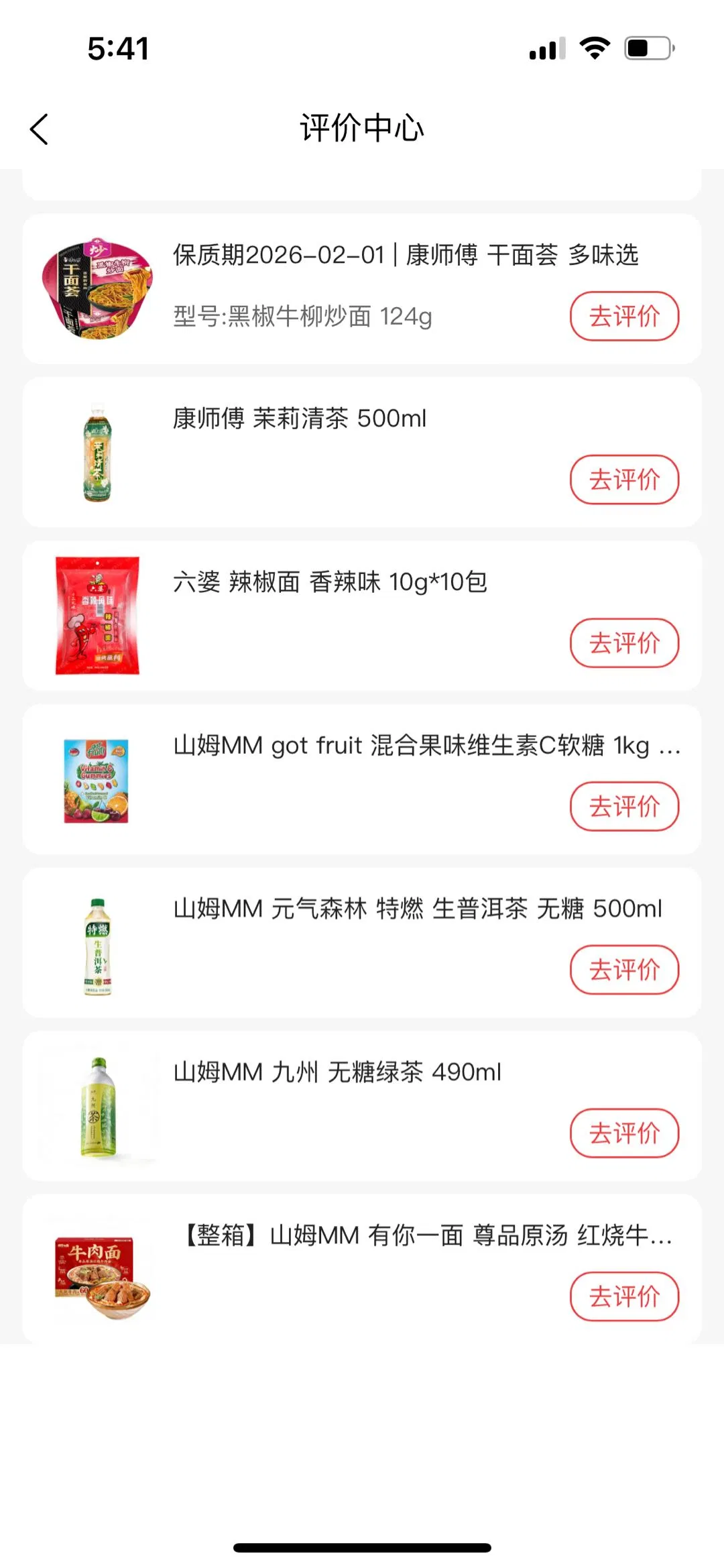View the 六婆 辣椒面 product picture
The width and height of the screenshot is (724, 1568).
[97, 616]
